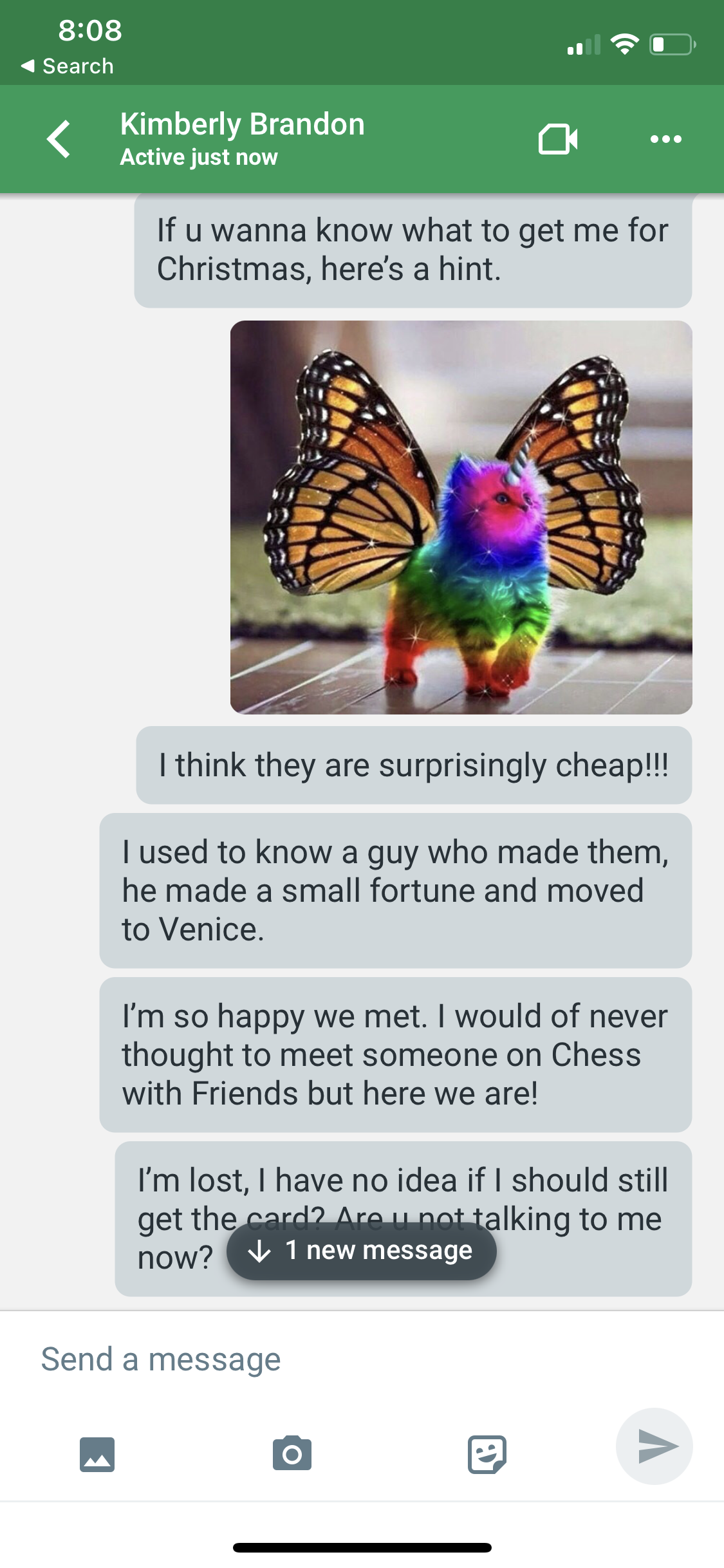Open the camera to take a photo
This screenshot has height=1568, width=724.
coord(292,1453)
